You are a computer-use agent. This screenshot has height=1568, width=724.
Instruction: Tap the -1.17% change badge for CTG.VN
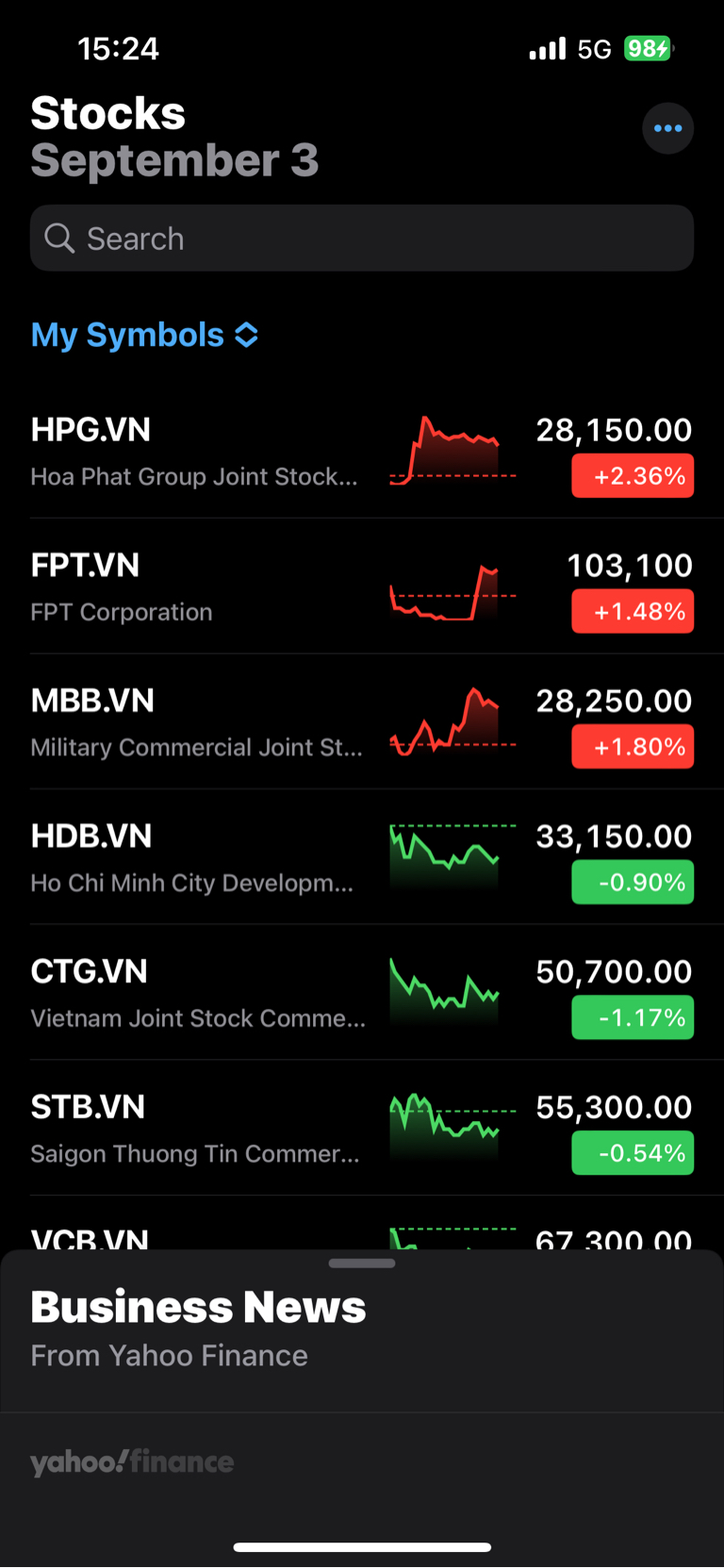pyautogui.click(x=633, y=1017)
